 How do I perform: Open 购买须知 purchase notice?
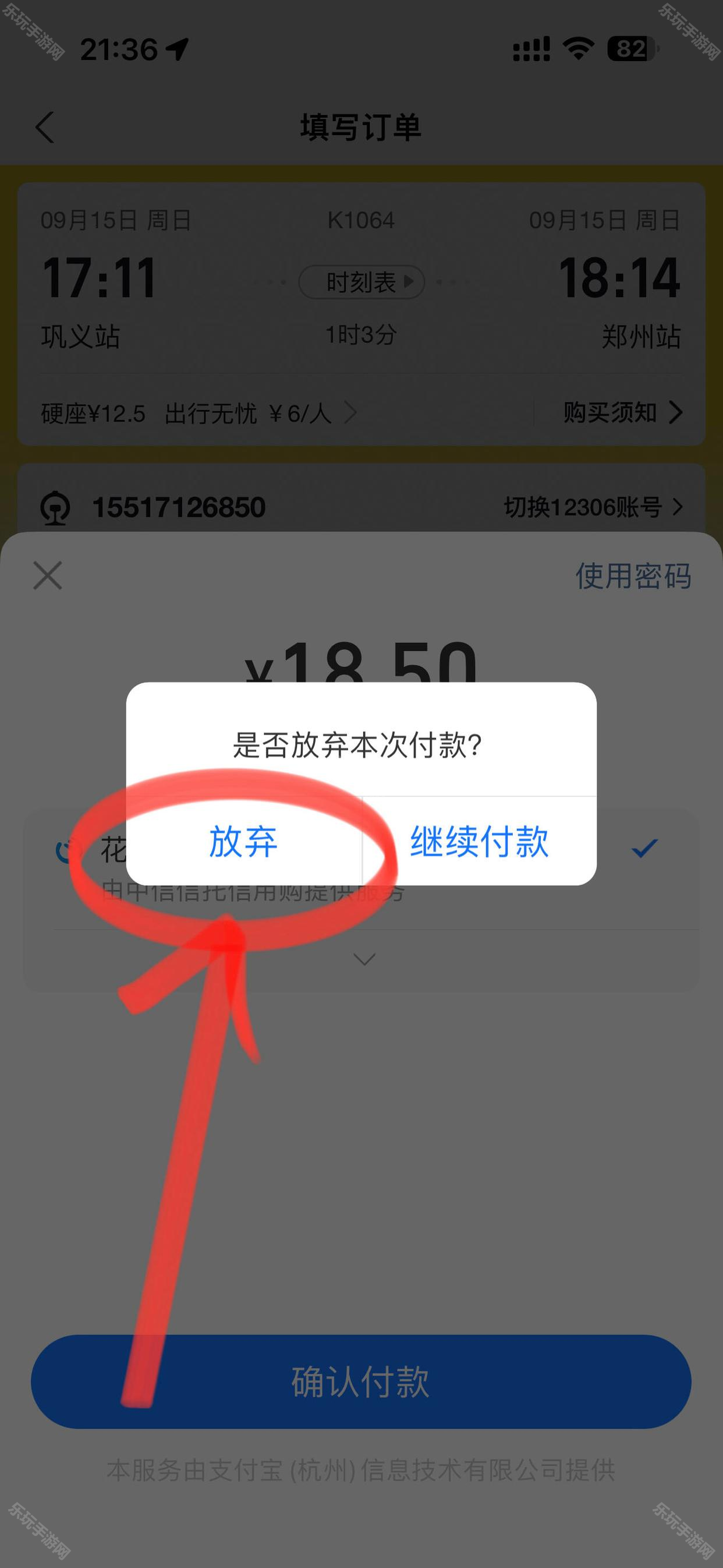click(622, 413)
